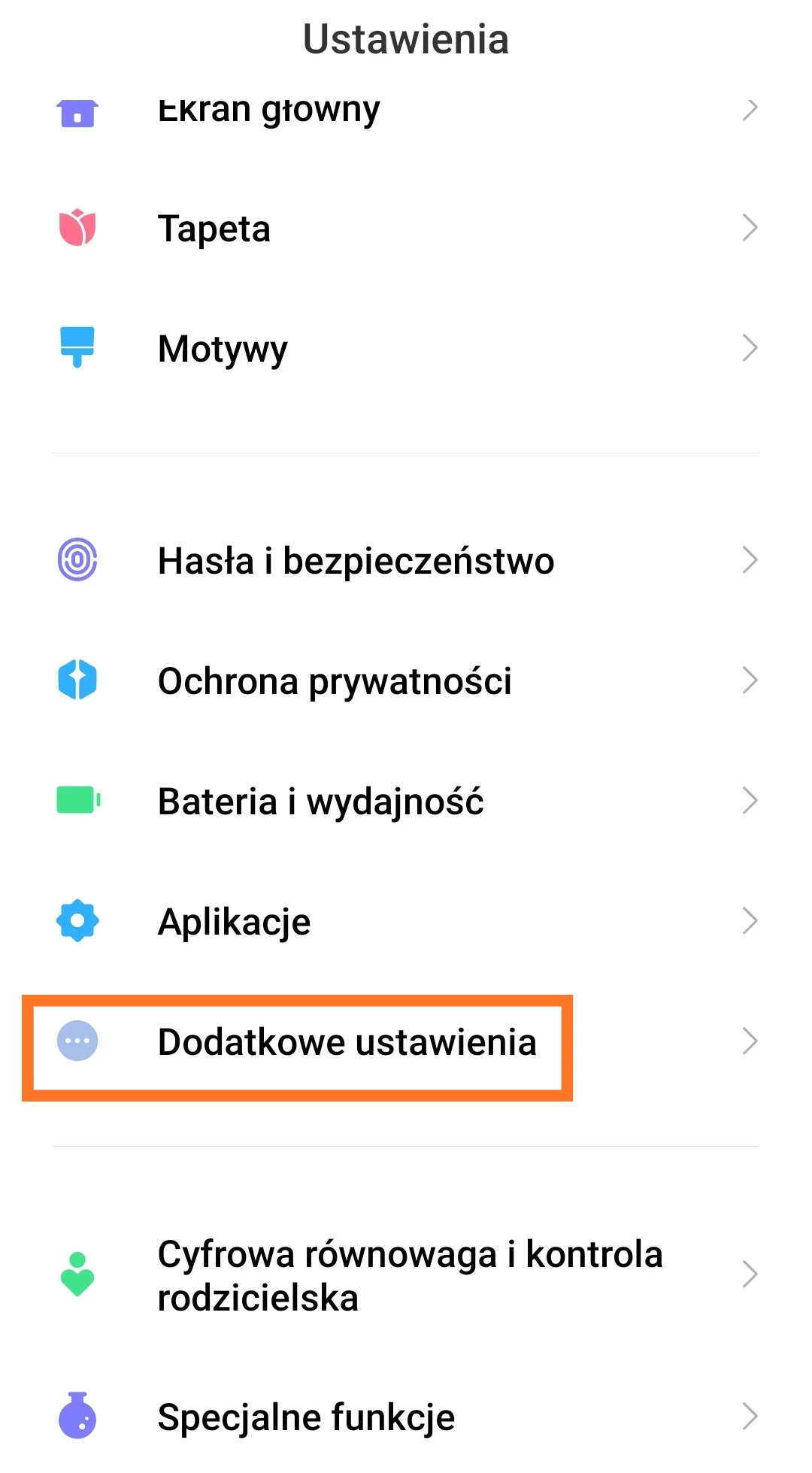Open Bateria i wydajność

[406, 802]
